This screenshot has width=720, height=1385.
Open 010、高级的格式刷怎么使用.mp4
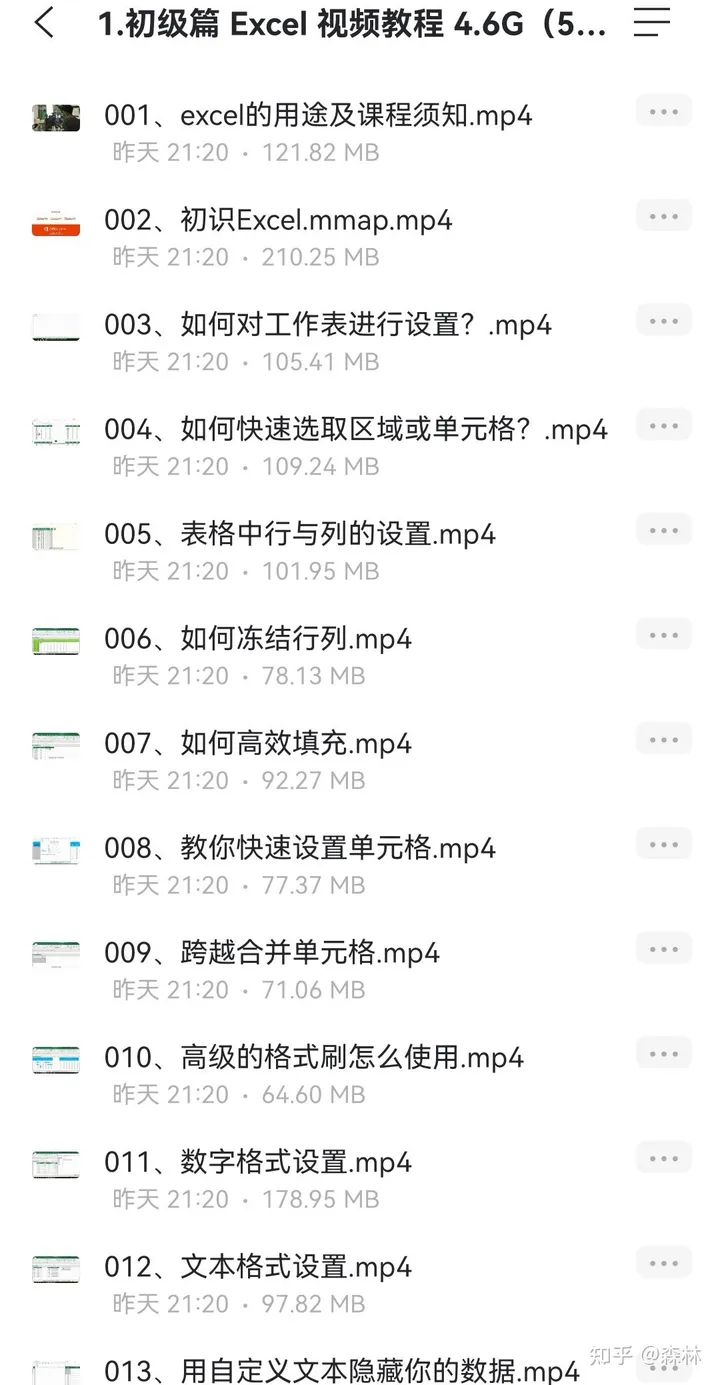pyautogui.click(x=313, y=1058)
